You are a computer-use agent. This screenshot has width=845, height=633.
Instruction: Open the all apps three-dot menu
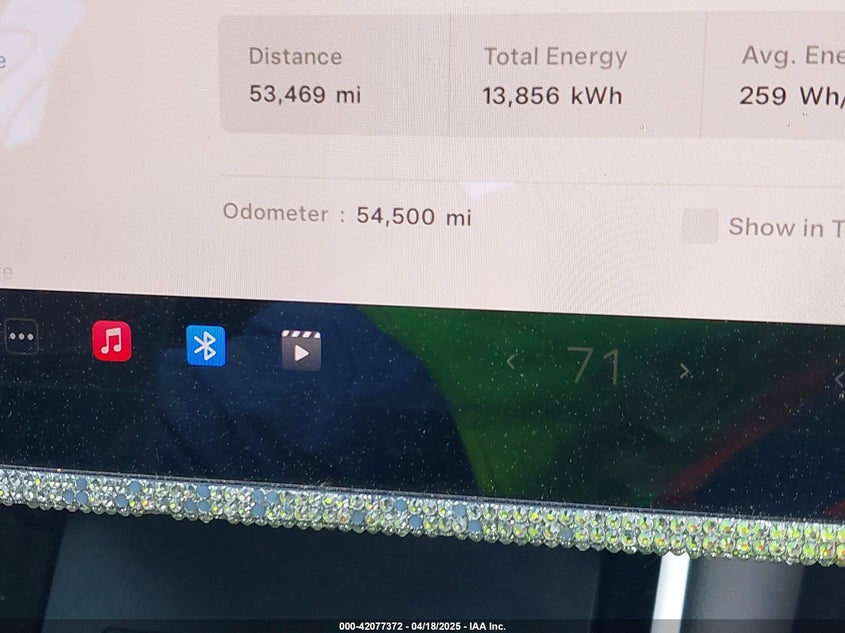pyautogui.click(x=20, y=337)
